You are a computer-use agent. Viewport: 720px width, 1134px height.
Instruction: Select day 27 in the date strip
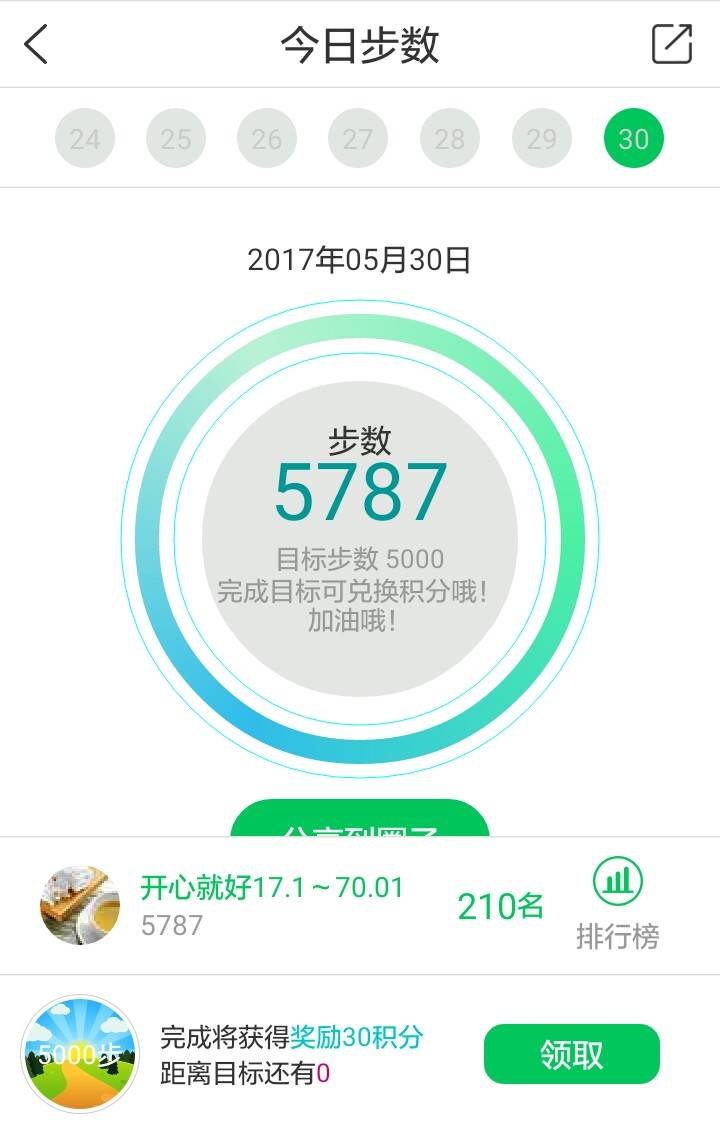(358, 139)
